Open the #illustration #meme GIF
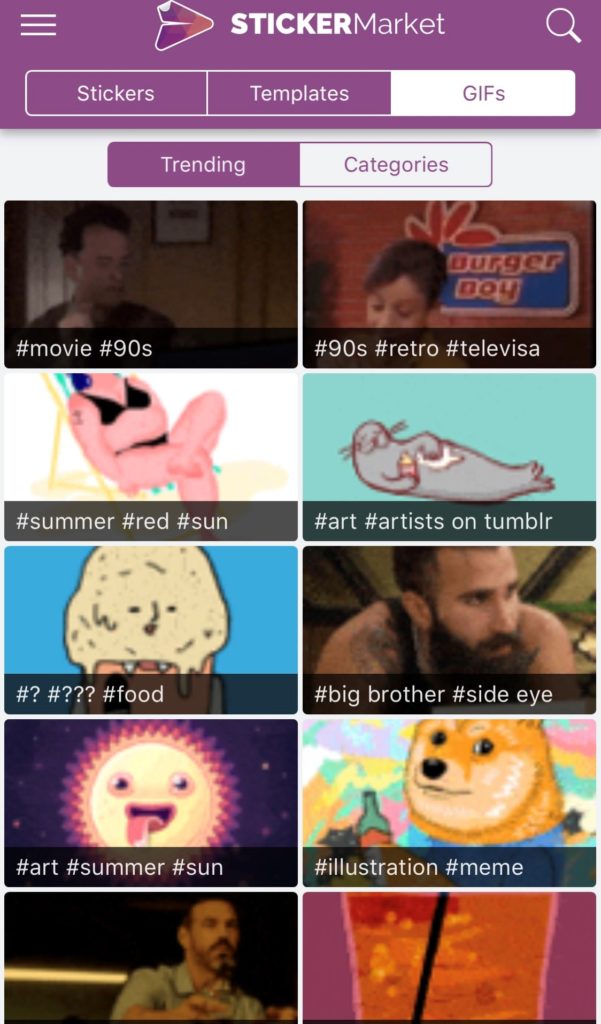601x1024 pixels. 449,802
